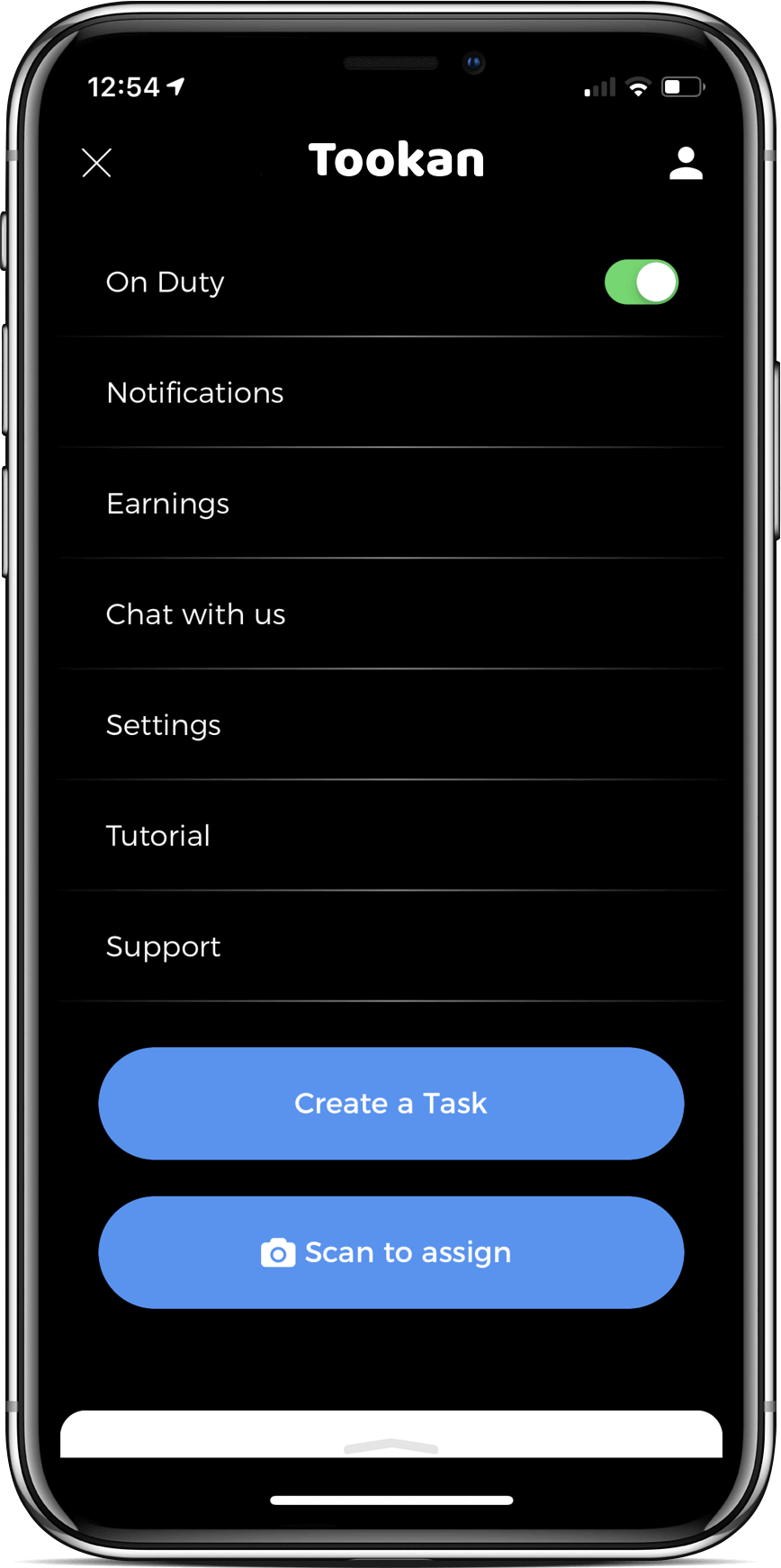Select Scan to assign
The width and height of the screenshot is (781, 1568).
coord(390,1252)
